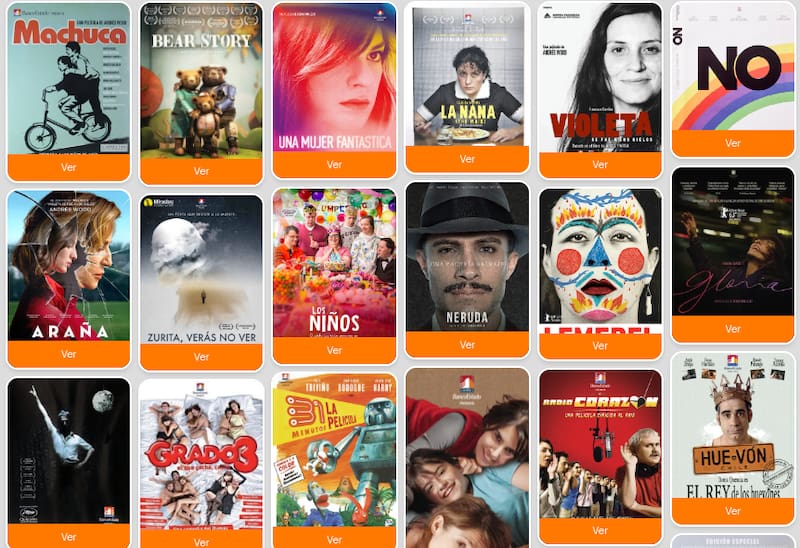Tap Ver under the ballet dancer poster
Viewport: 800px width, 548px height.
(68, 536)
